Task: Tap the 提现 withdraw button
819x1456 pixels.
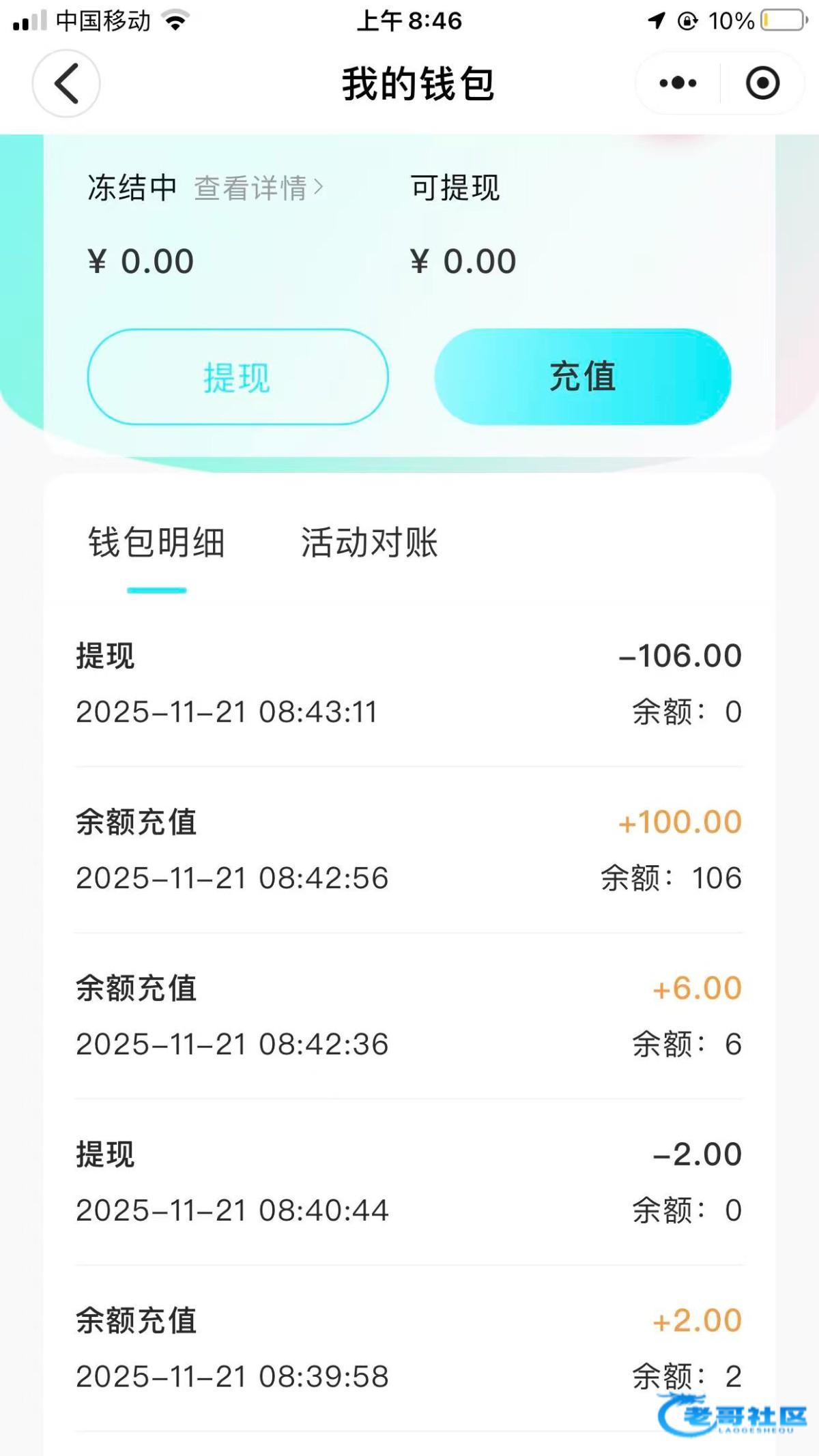Action: pyautogui.click(x=238, y=377)
